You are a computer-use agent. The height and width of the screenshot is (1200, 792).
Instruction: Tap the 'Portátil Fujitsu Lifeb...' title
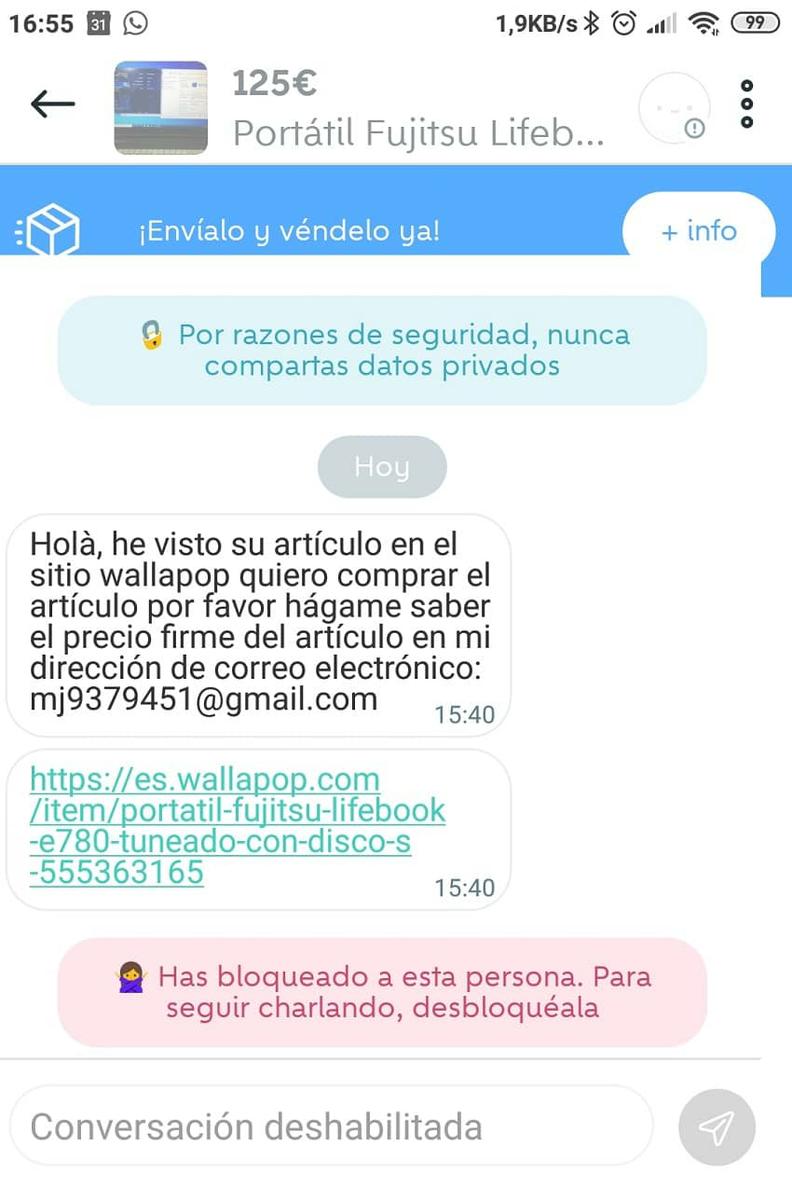tap(417, 131)
